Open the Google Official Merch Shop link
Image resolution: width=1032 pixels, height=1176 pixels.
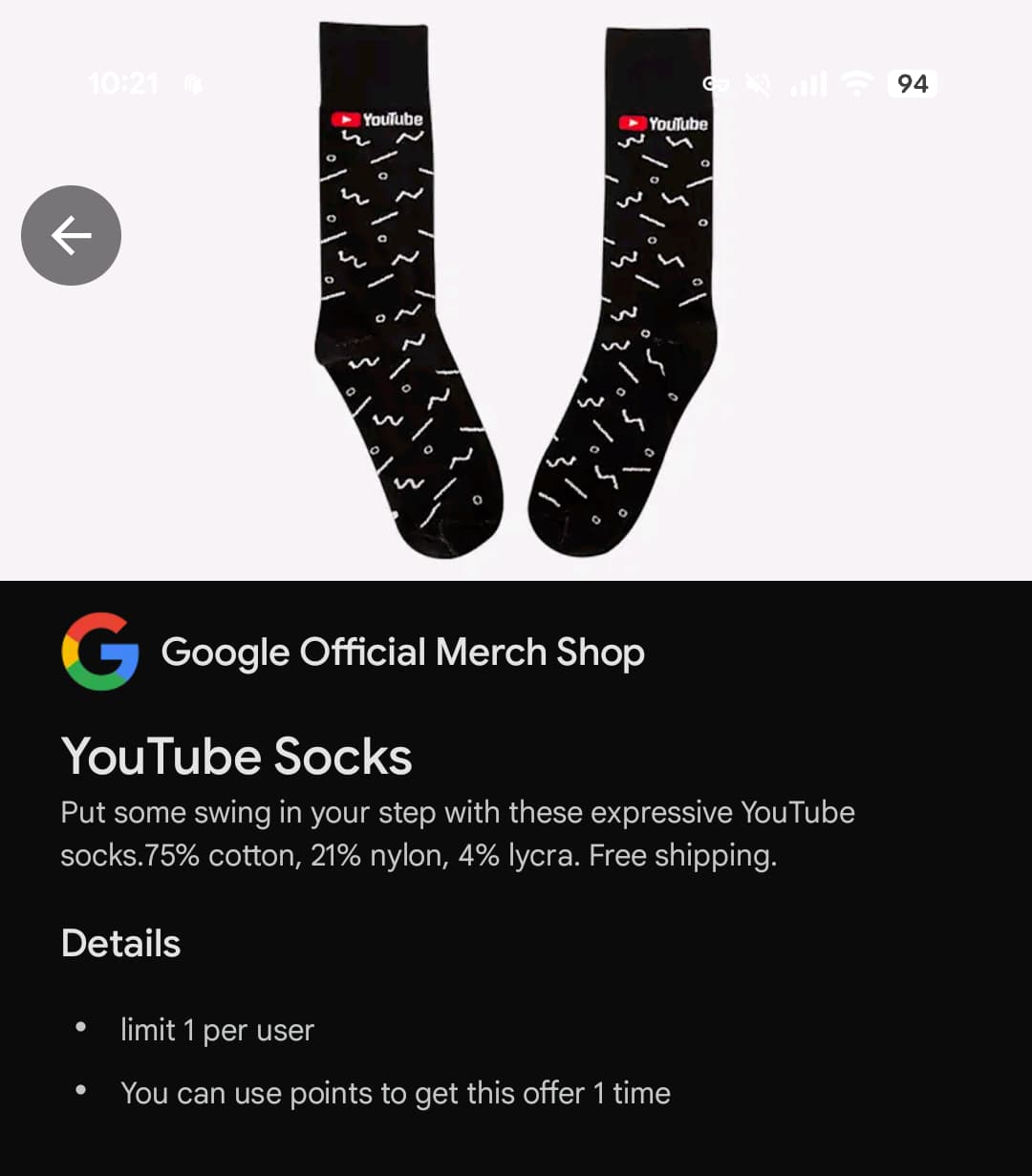tap(402, 653)
